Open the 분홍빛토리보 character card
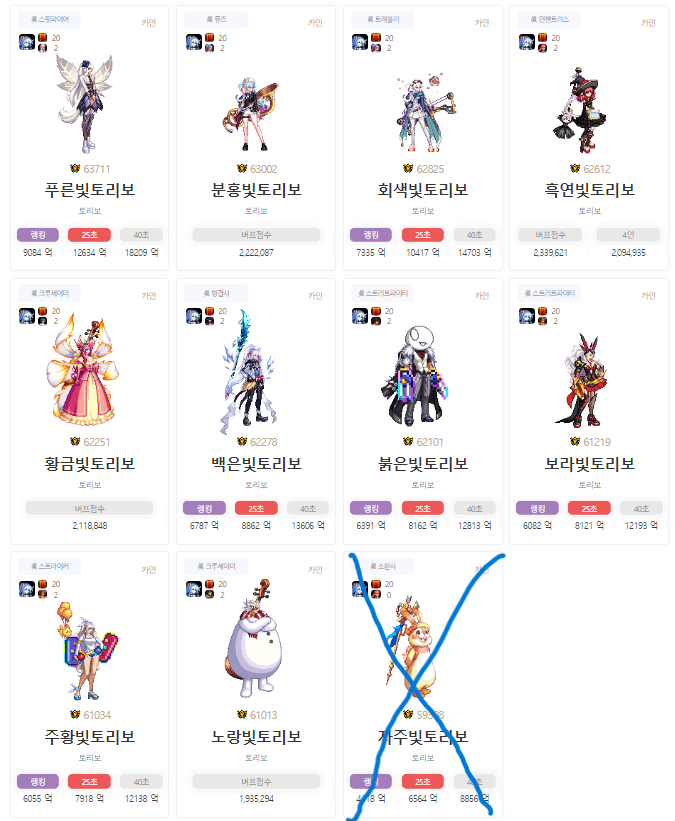Image resolution: width=675 pixels, height=821 pixels. coord(256,190)
